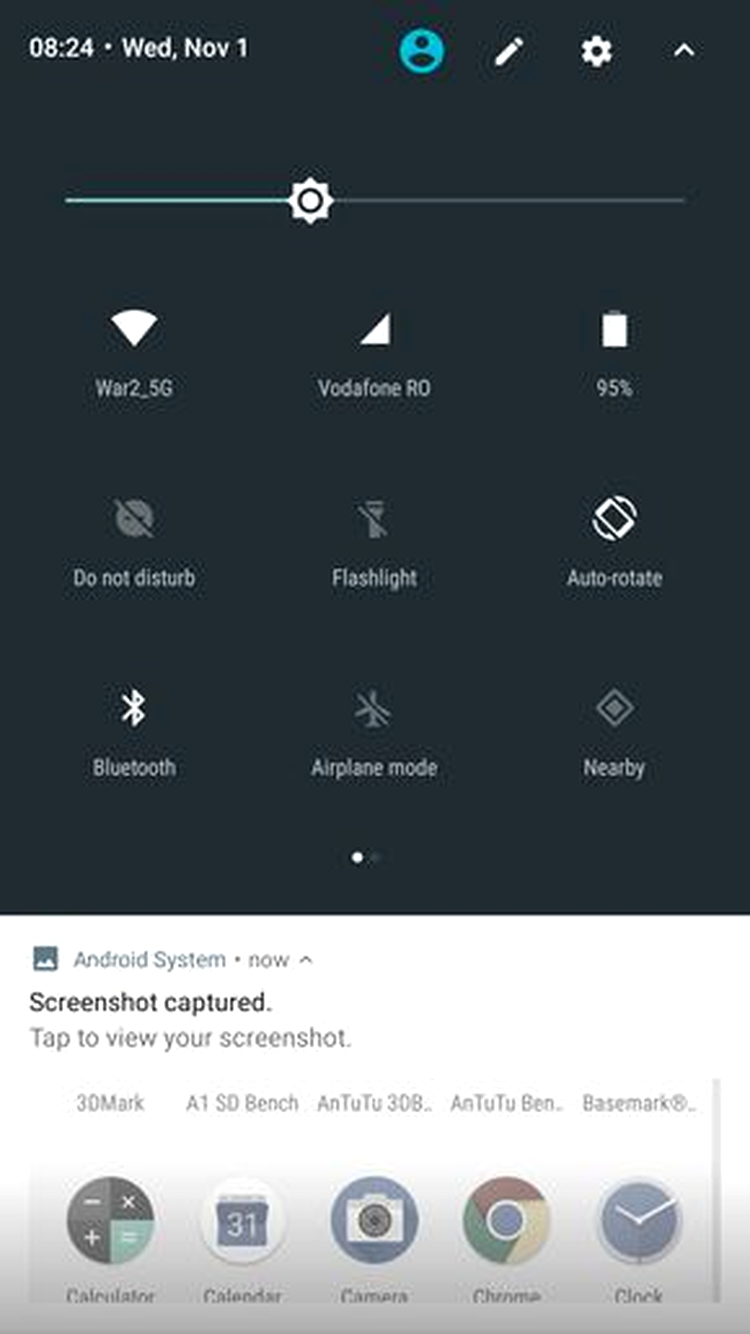Toggle Bluetooth
750x1334 pixels.
[134, 732]
